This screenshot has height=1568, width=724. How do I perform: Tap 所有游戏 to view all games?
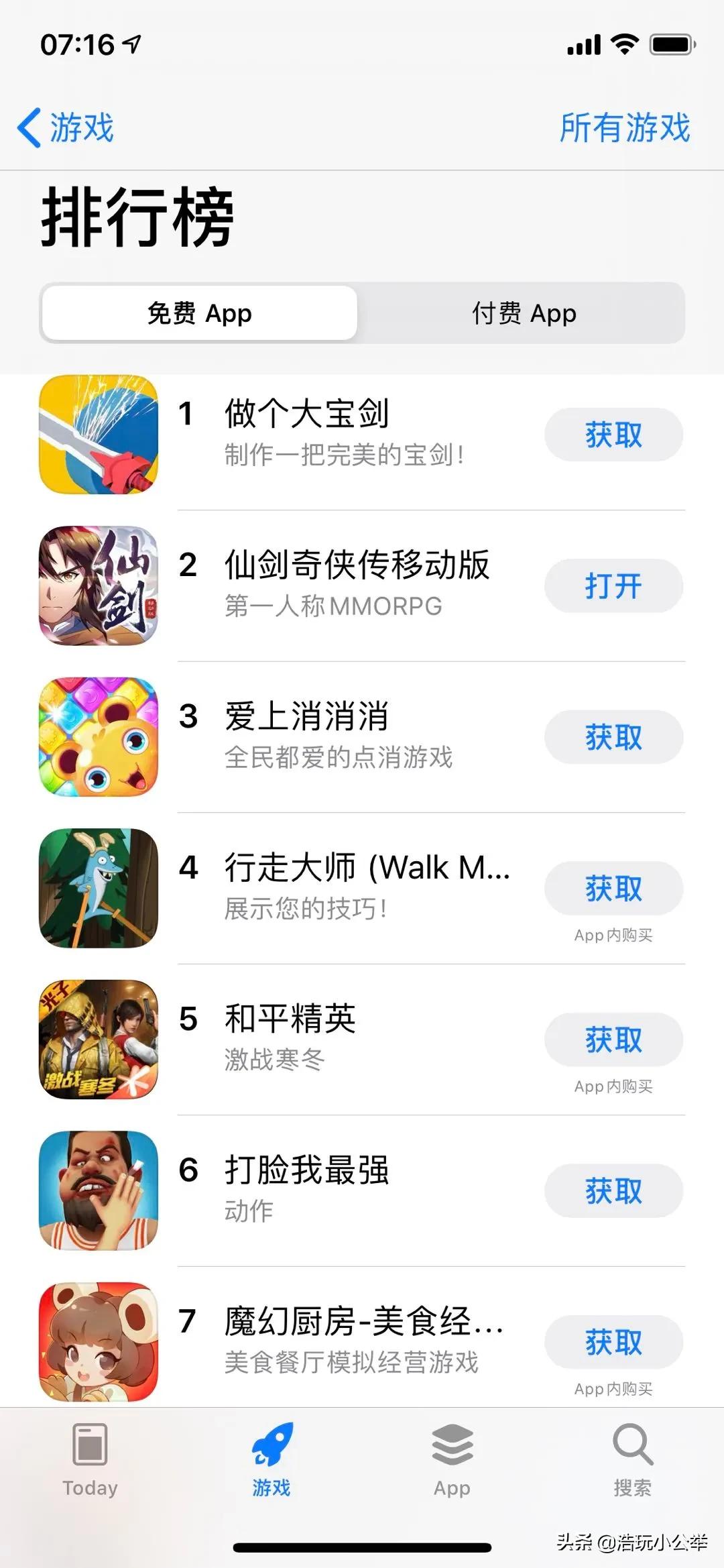tap(623, 129)
